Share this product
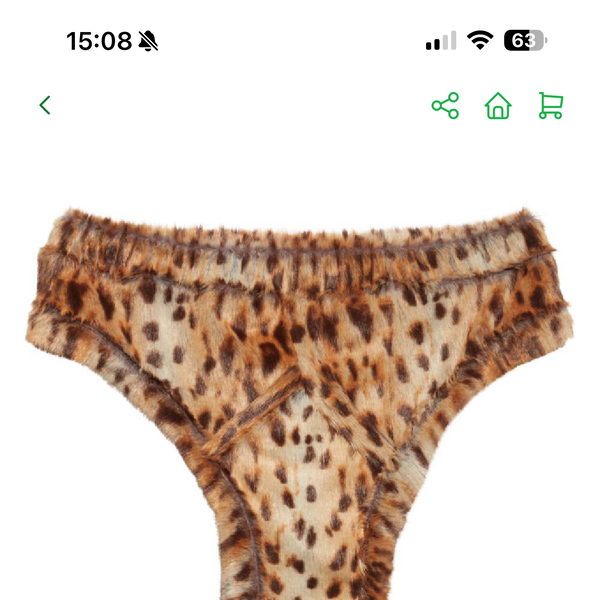 (445, 106)
